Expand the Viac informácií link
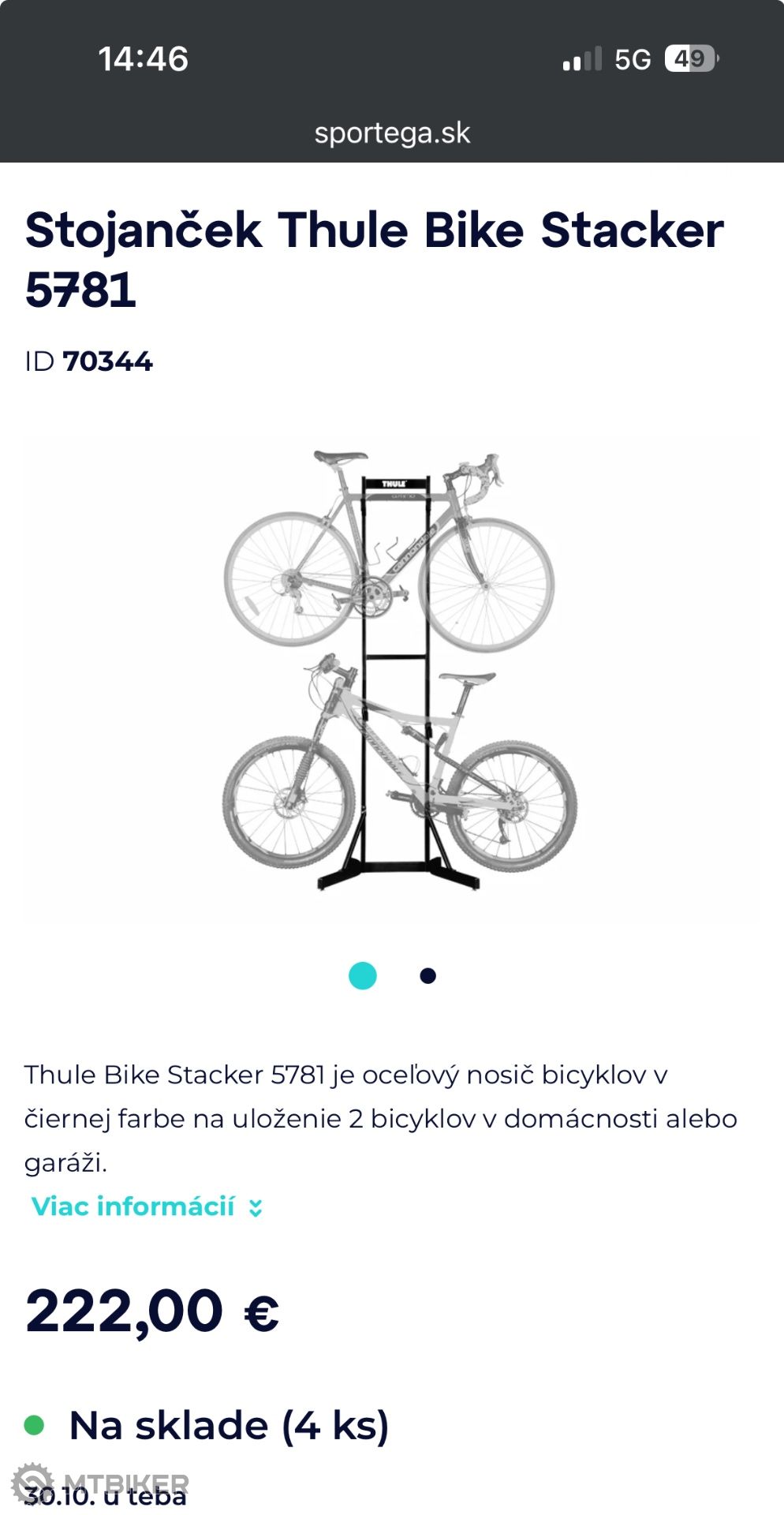Screen dimensions: 784x1515 146,1206
